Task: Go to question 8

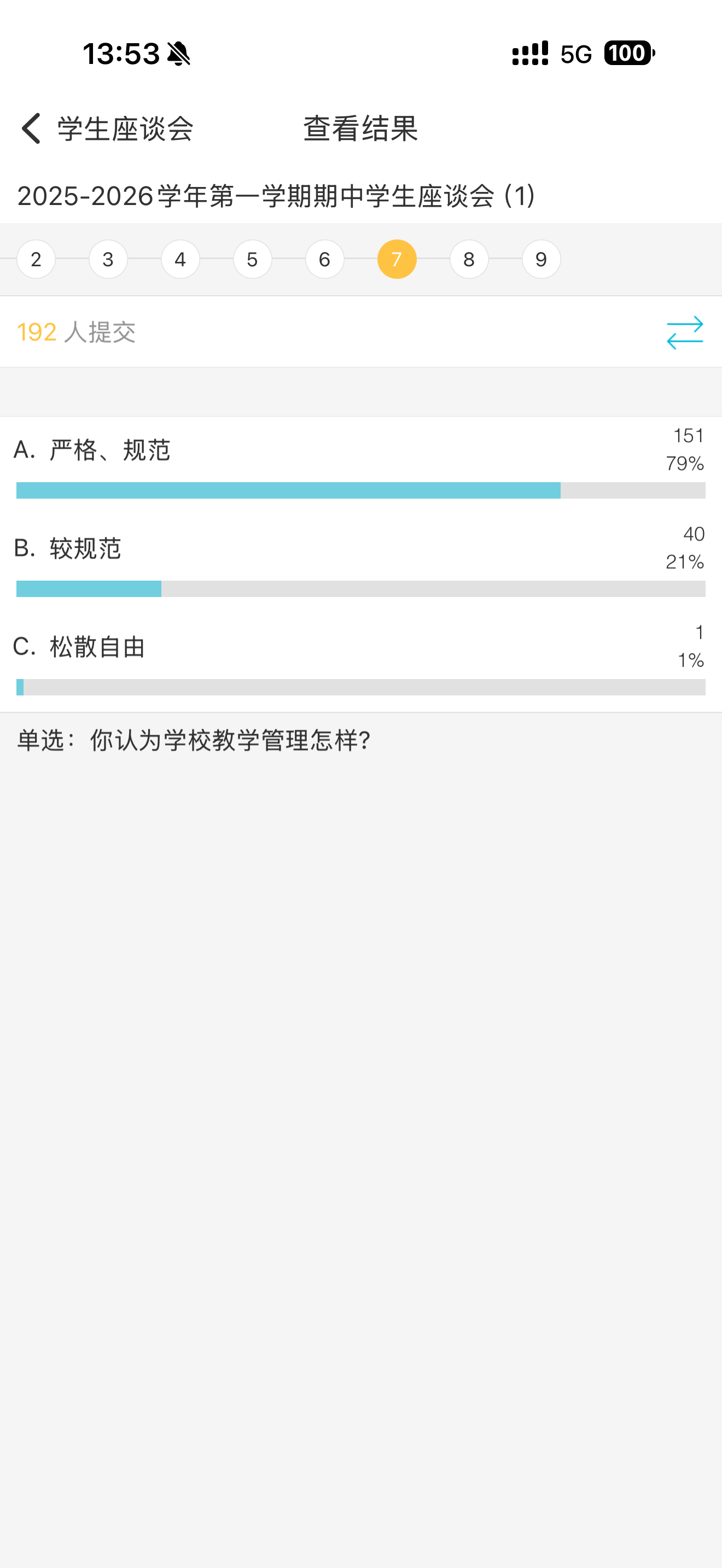Action: click(469, 259)
